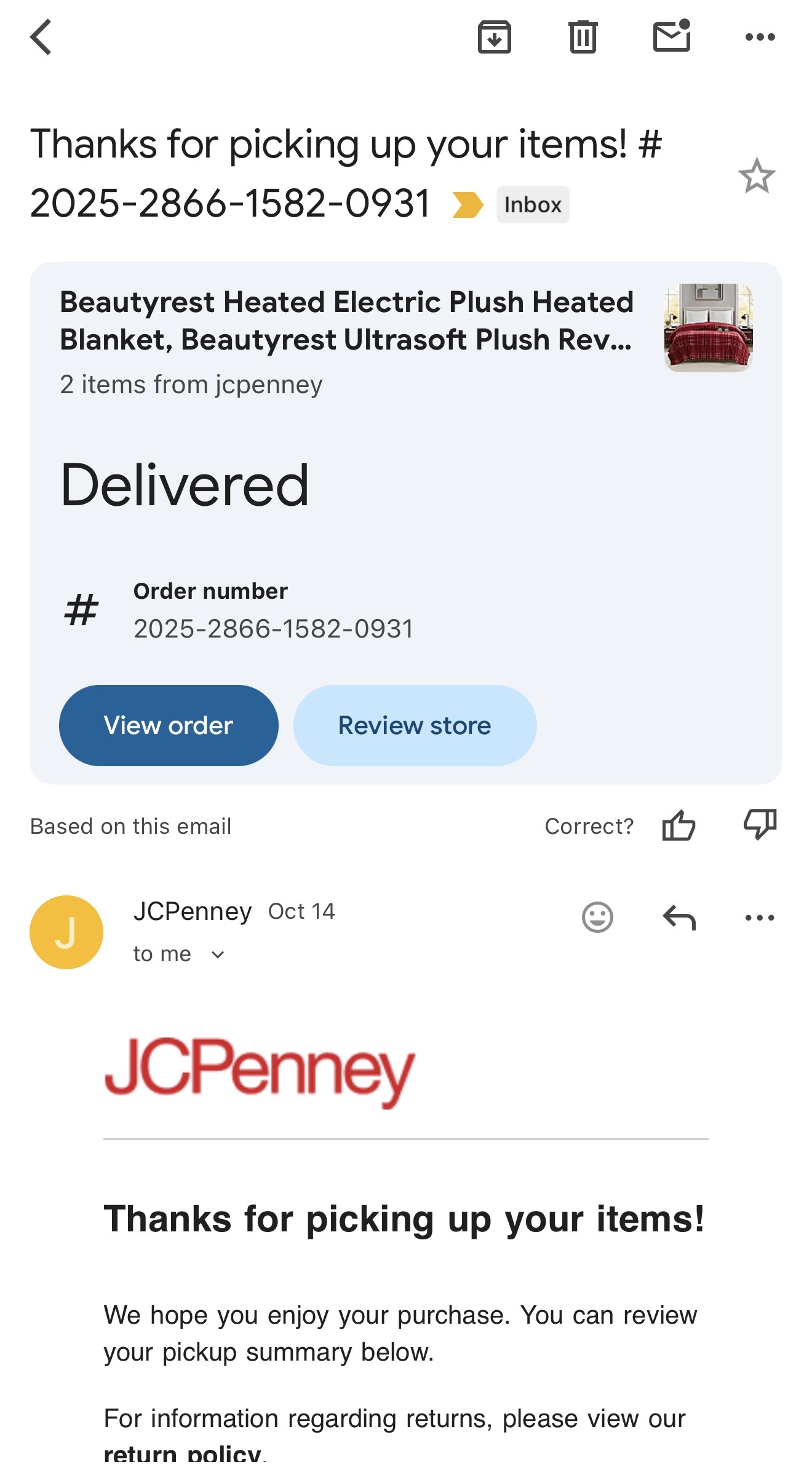This screenshot has height=1472, width=812.
Task: Give thumbs up to the order summary
Action: (679, 825)
